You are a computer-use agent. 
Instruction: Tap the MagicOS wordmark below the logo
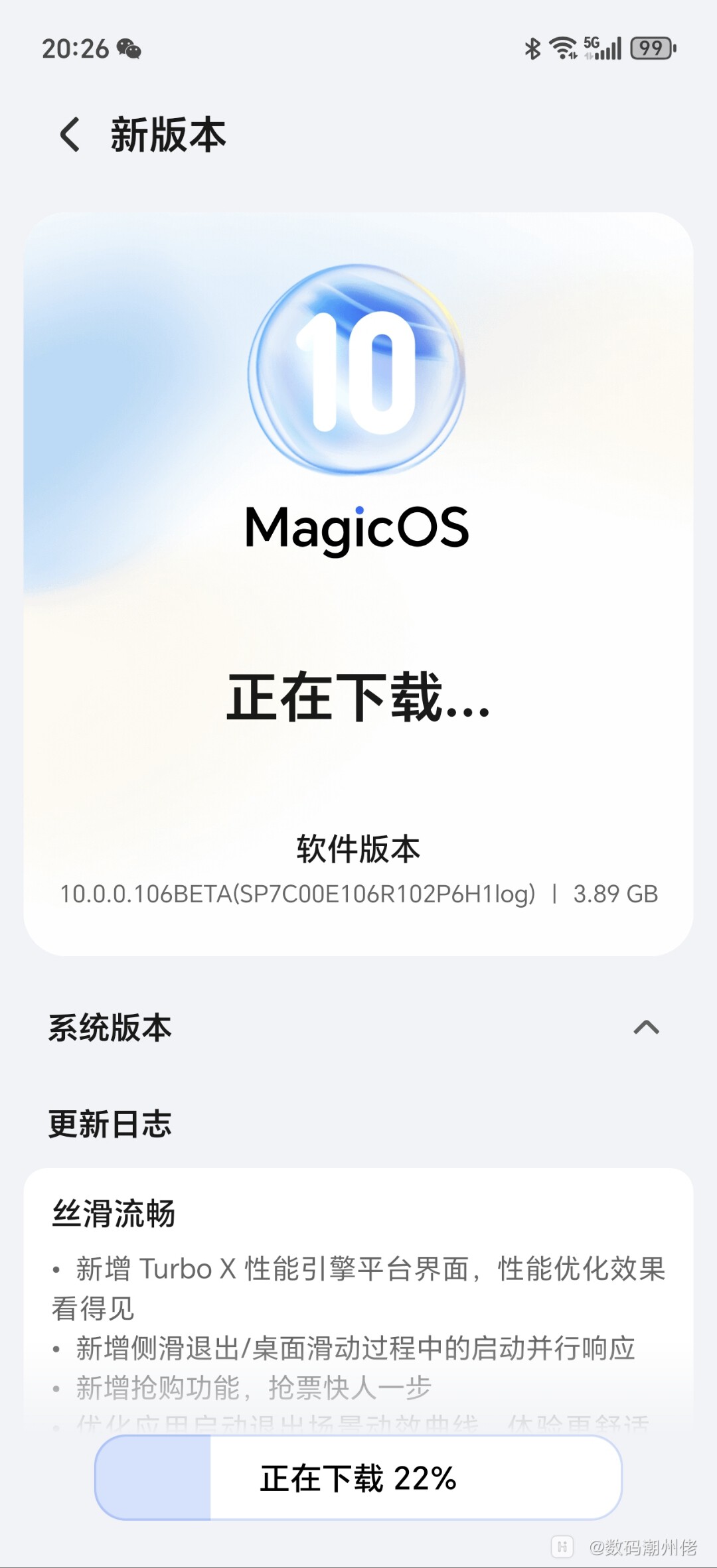point(358,529)
